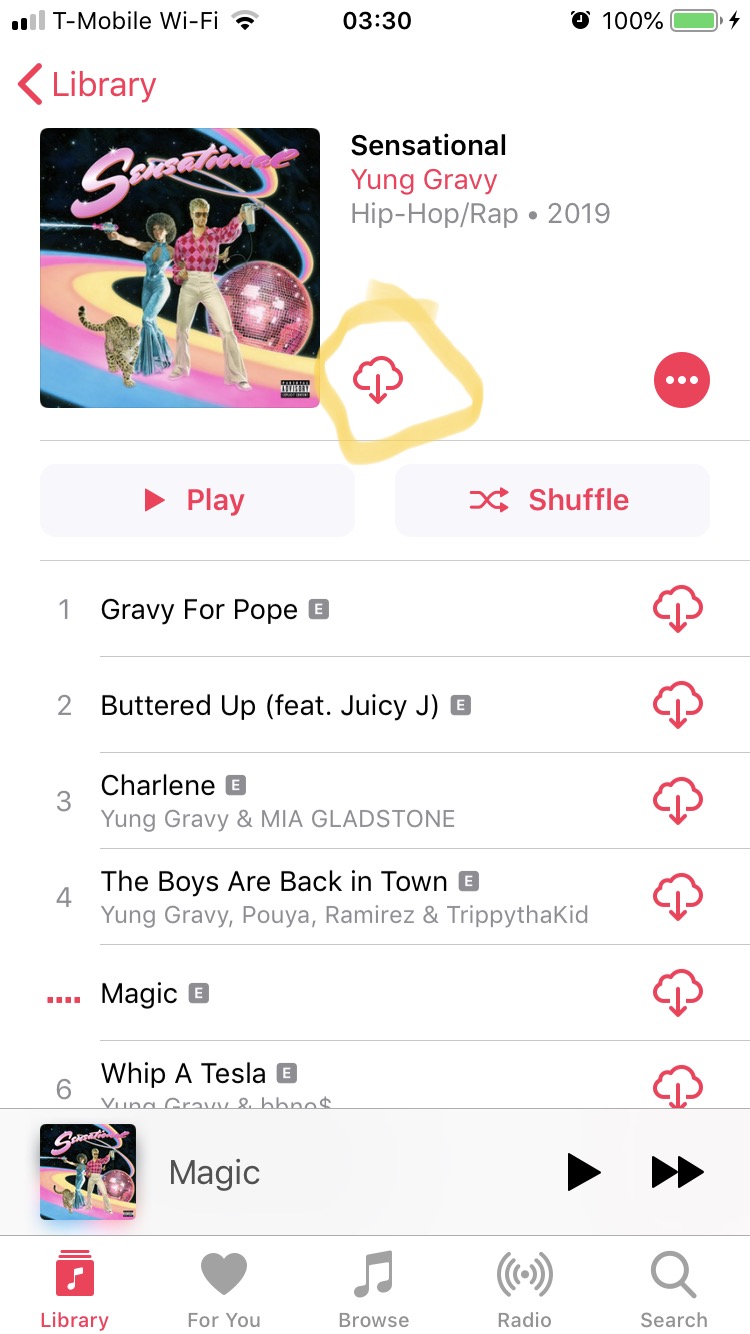Skip to the next track
750x1334 pixels.
click(x=677, y=1172)
